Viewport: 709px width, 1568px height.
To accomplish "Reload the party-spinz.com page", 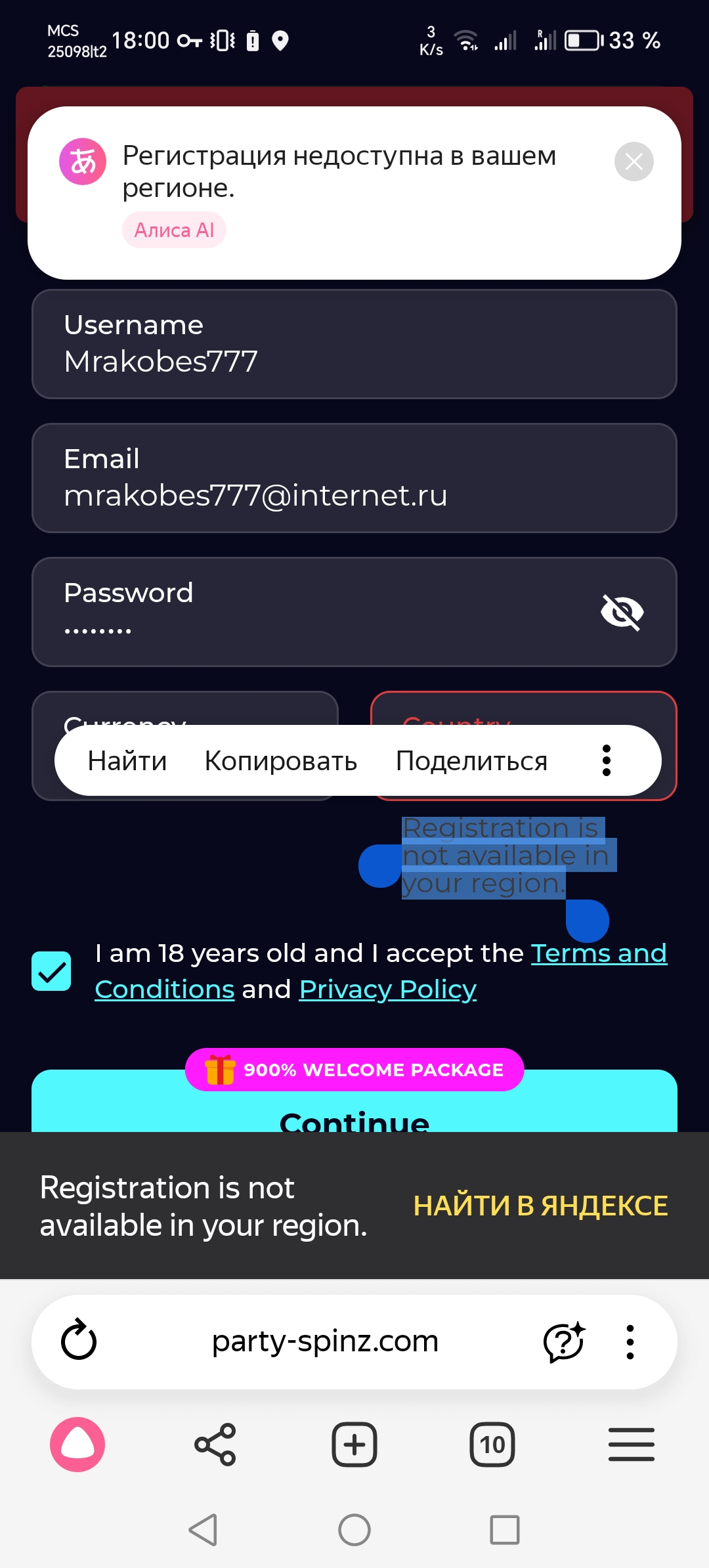I will pyautogui.click(x=79, y=1341).
